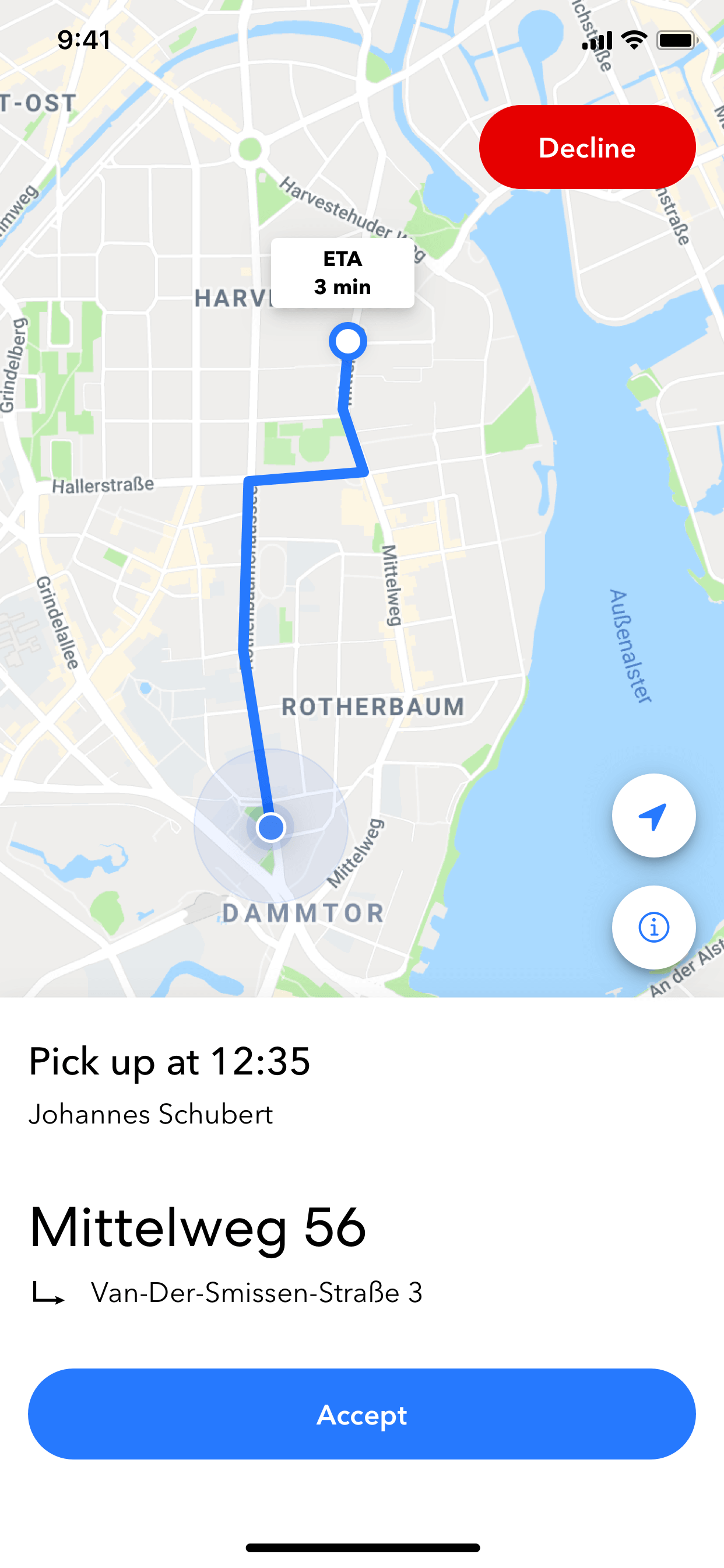Image resolution: width=724 pixels, height=1568 pixels.
Task: Open the info button on the map
Action: point(653,926)
